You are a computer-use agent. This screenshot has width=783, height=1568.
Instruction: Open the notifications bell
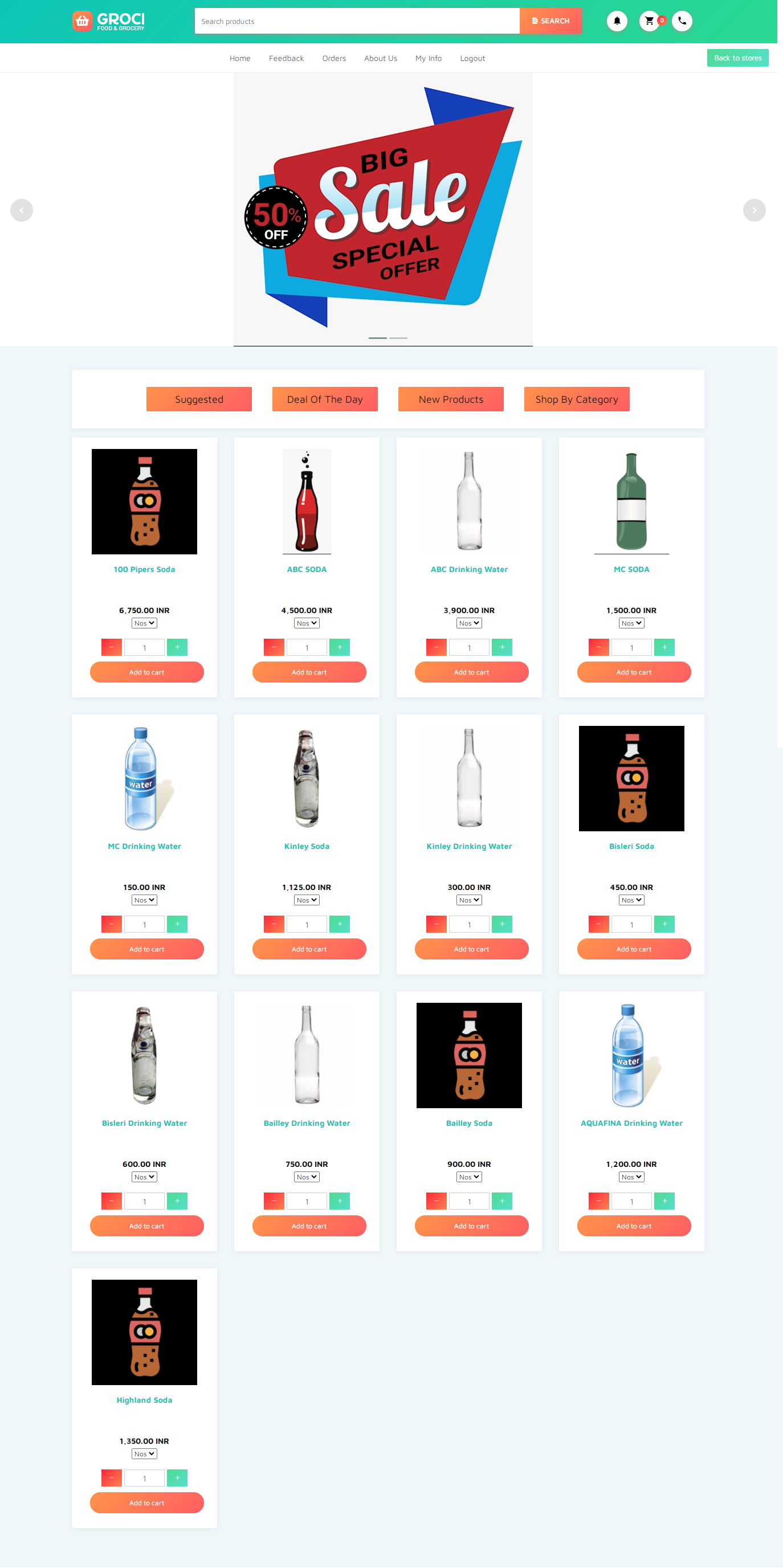(617, 21)
